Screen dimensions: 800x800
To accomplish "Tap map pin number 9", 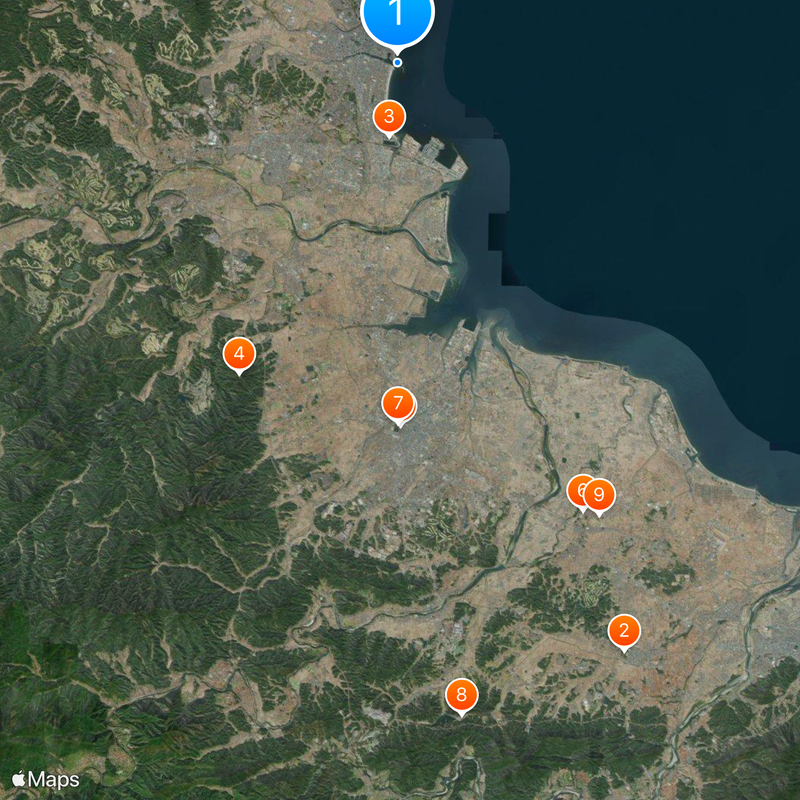I will [x=600, y=494].
